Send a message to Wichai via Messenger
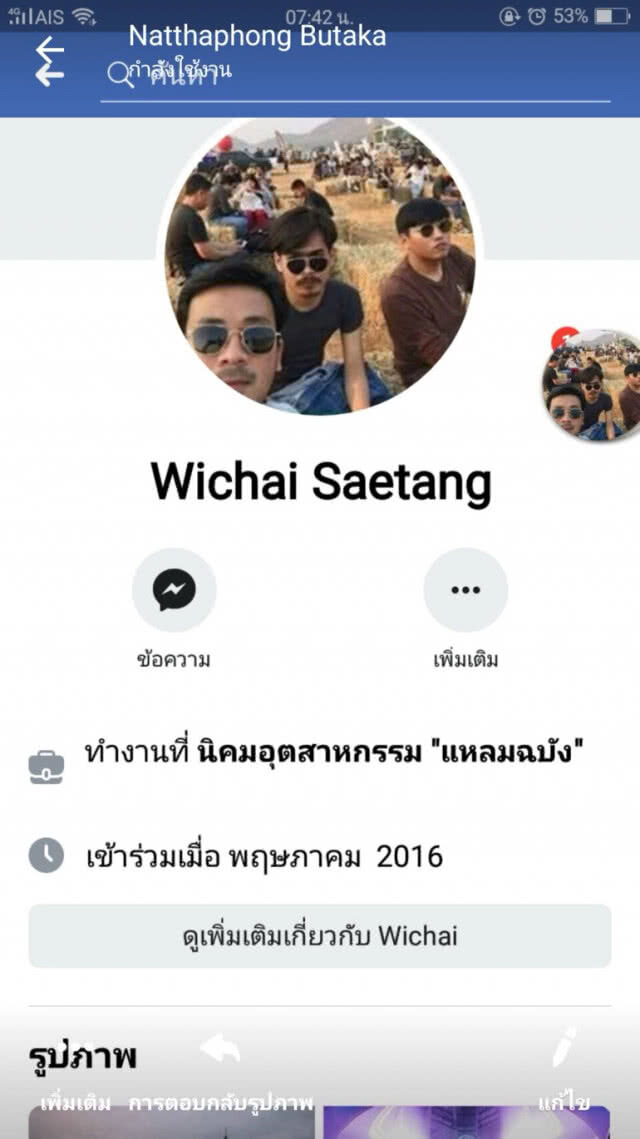Screen dimensions: 640x1139 click(x=174, y=590)
